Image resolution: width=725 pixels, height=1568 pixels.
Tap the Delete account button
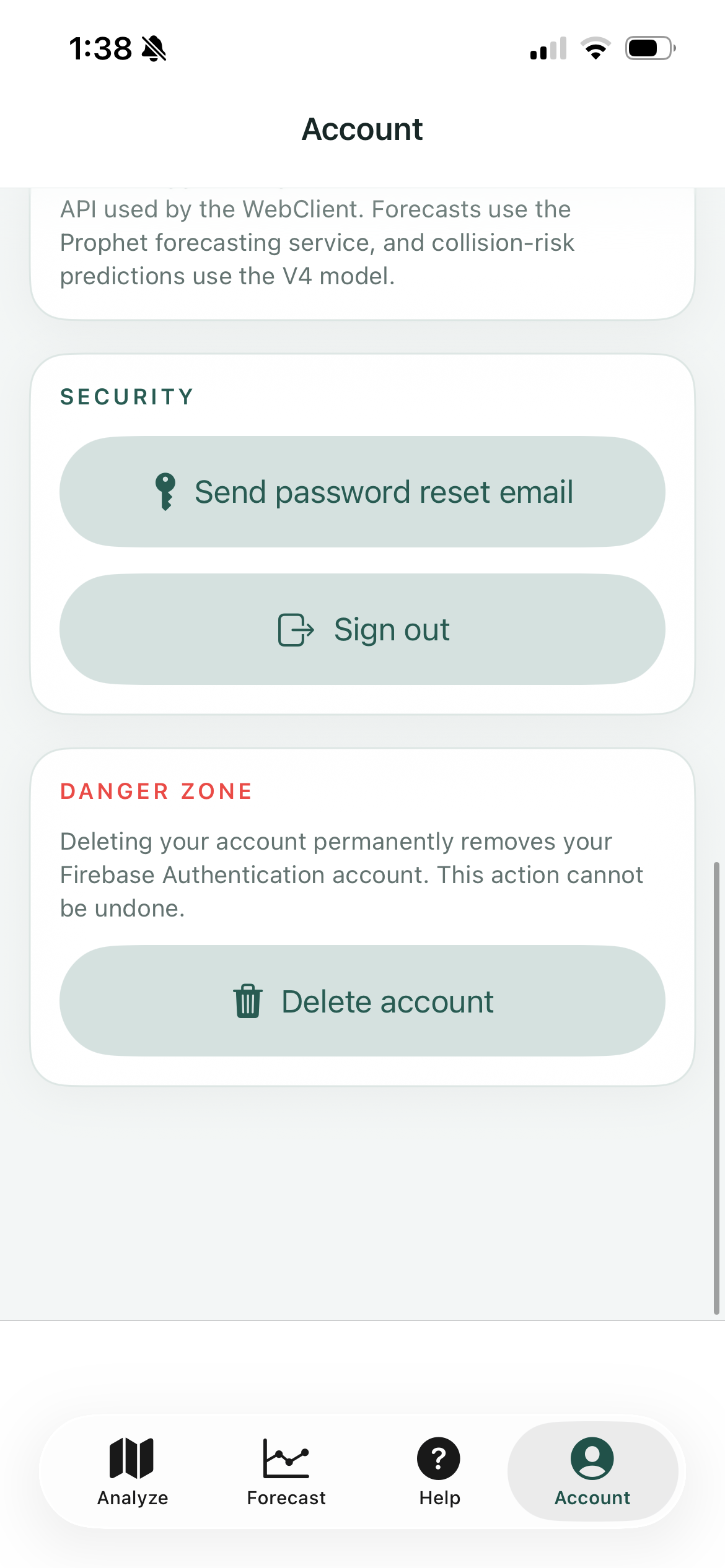point(362,1001)
